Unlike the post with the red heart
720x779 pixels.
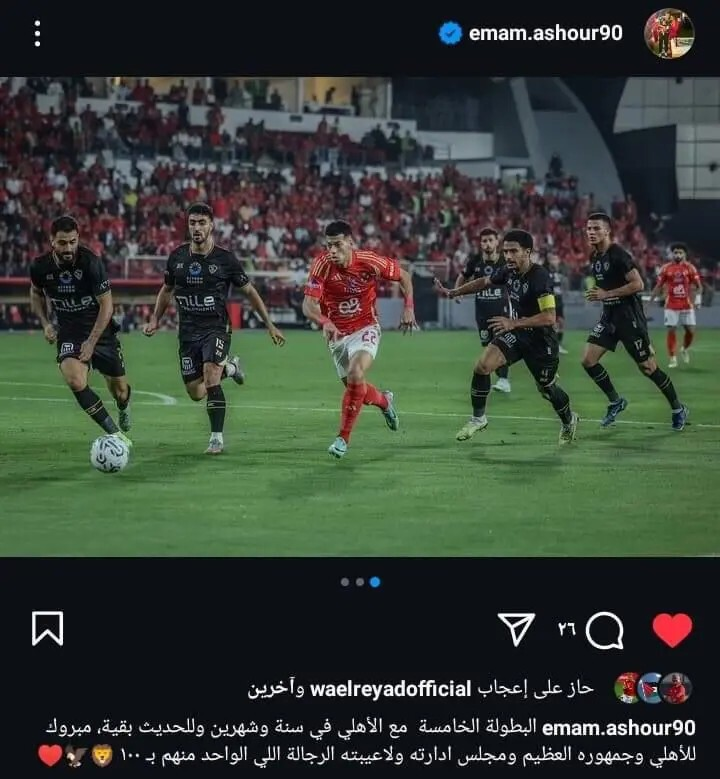click(x=672, y=630)
